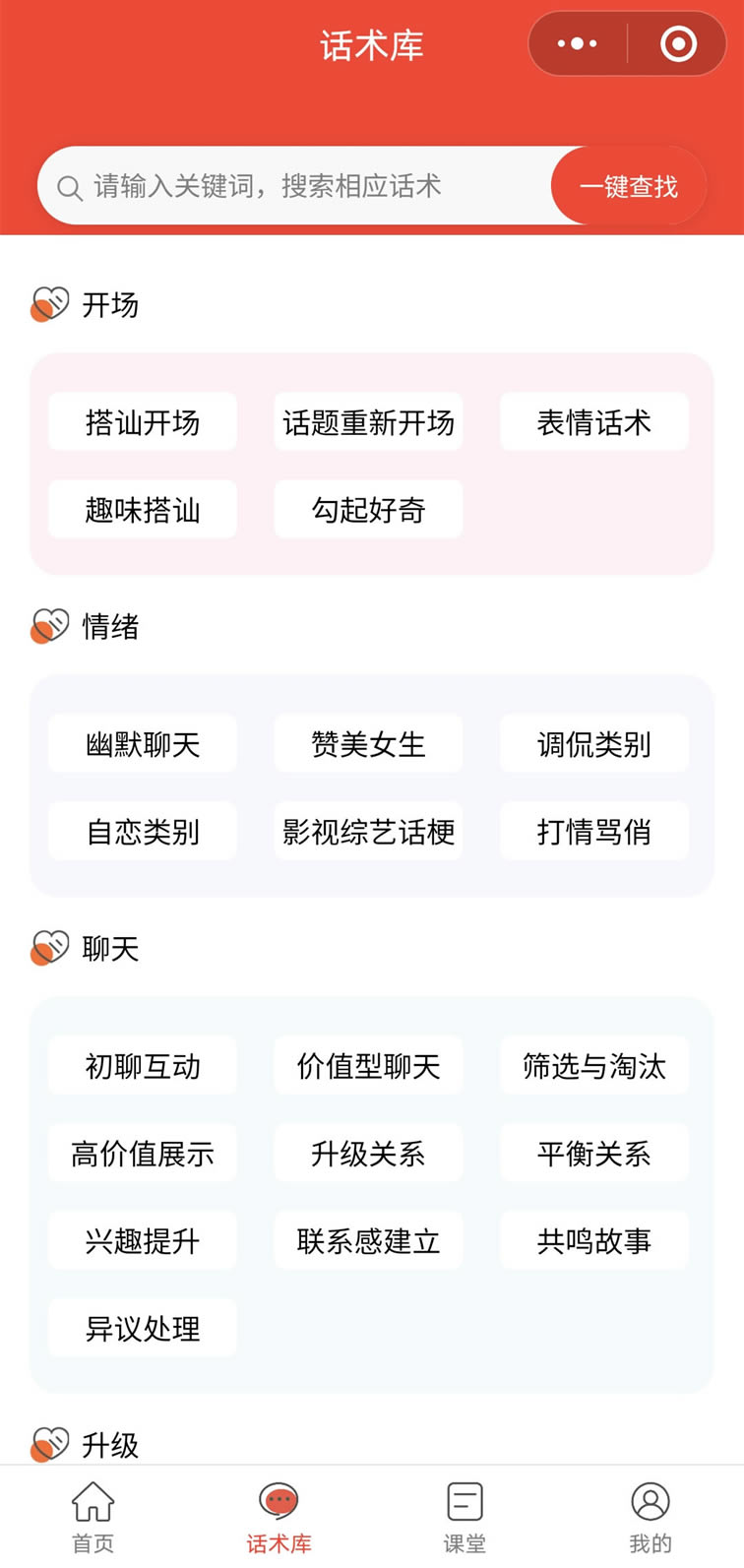Close the mini program via circle icon

678,44
